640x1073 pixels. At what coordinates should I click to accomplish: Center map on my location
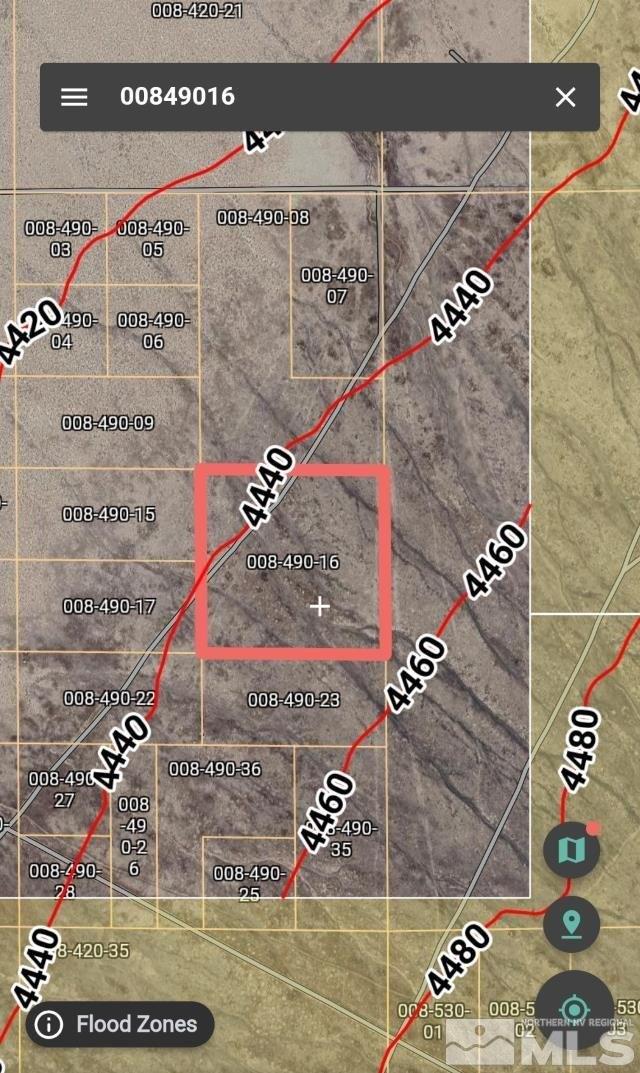point(574,1009)
